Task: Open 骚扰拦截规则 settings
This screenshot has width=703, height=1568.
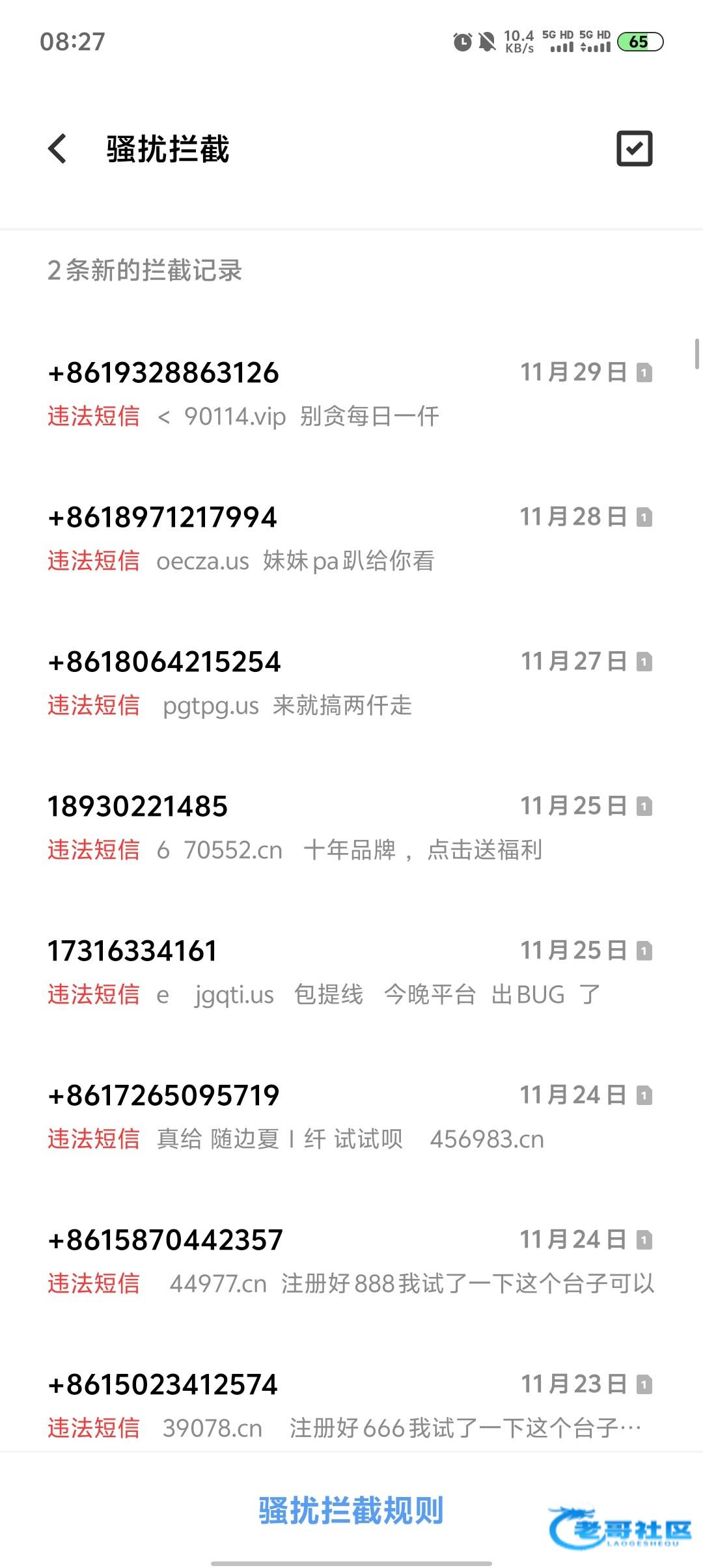Action: (x=350, y=1511)
